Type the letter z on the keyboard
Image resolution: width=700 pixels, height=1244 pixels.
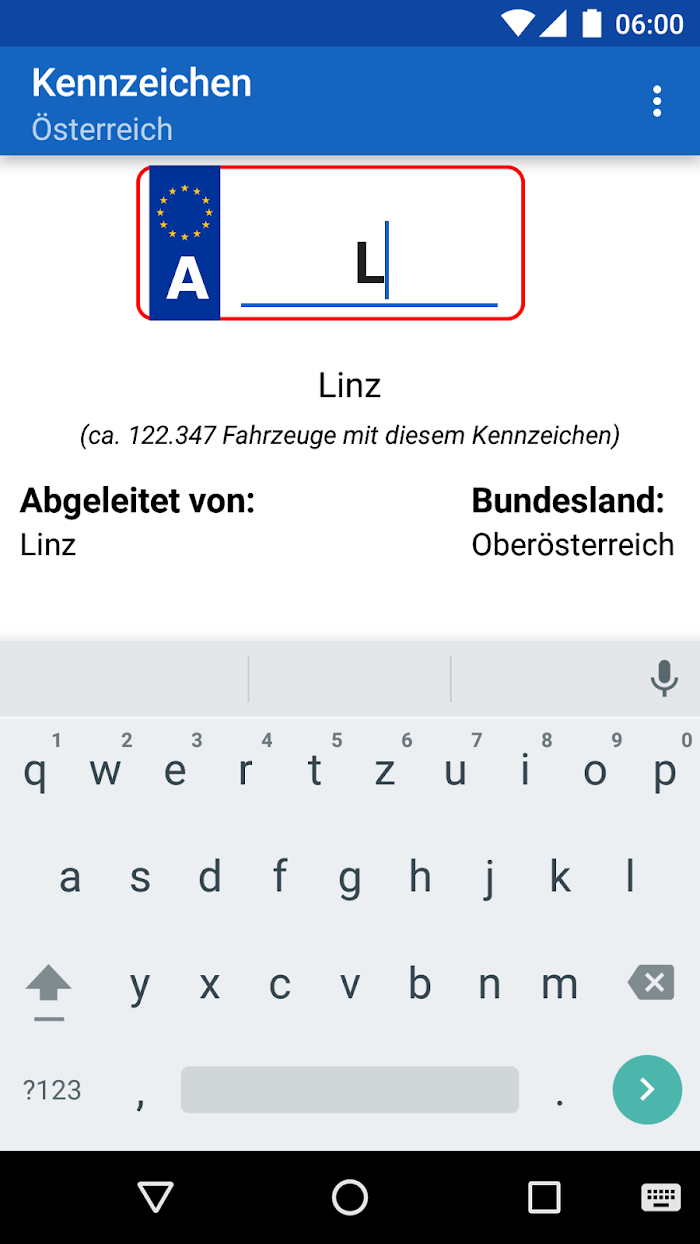[385, 772]
